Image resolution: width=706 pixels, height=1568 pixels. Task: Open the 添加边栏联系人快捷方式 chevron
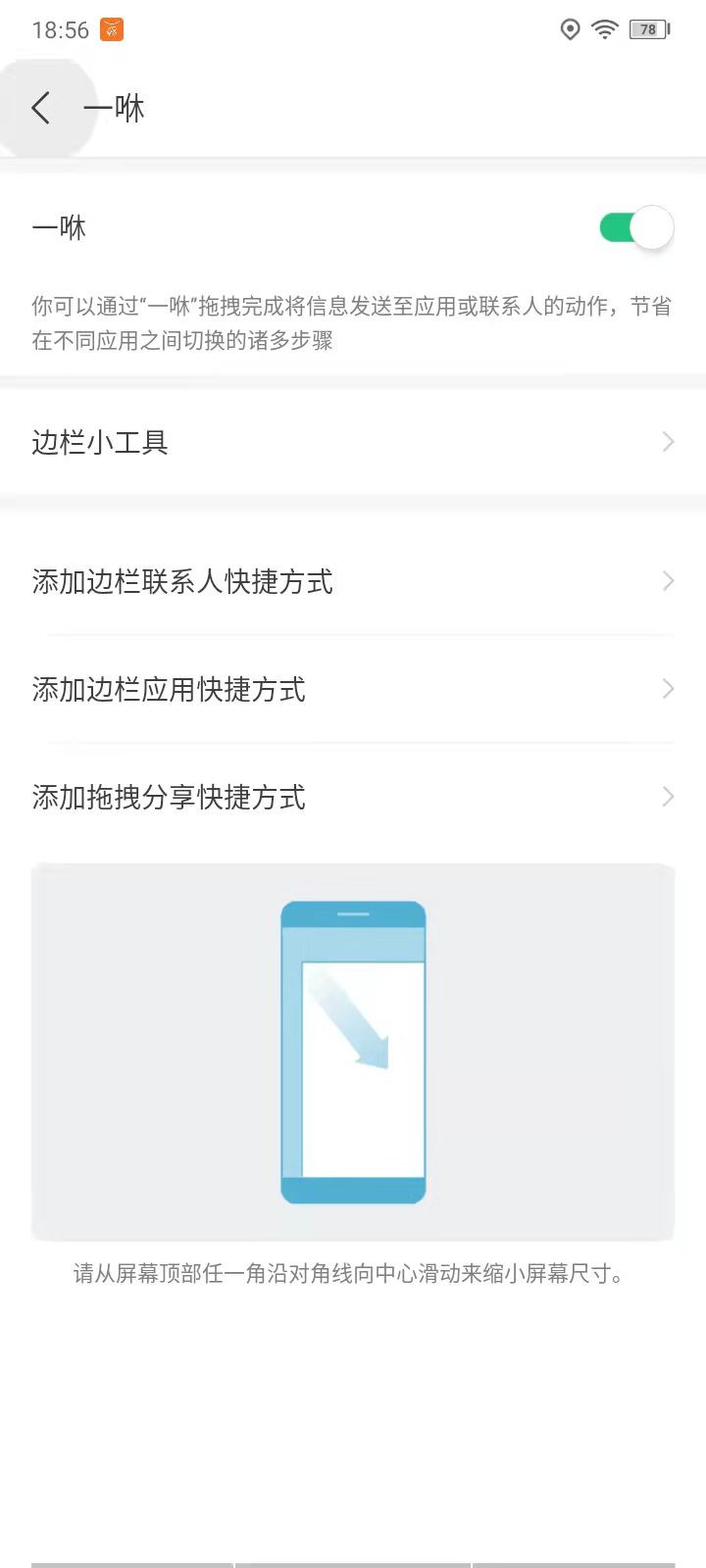[x=667, y=580]
